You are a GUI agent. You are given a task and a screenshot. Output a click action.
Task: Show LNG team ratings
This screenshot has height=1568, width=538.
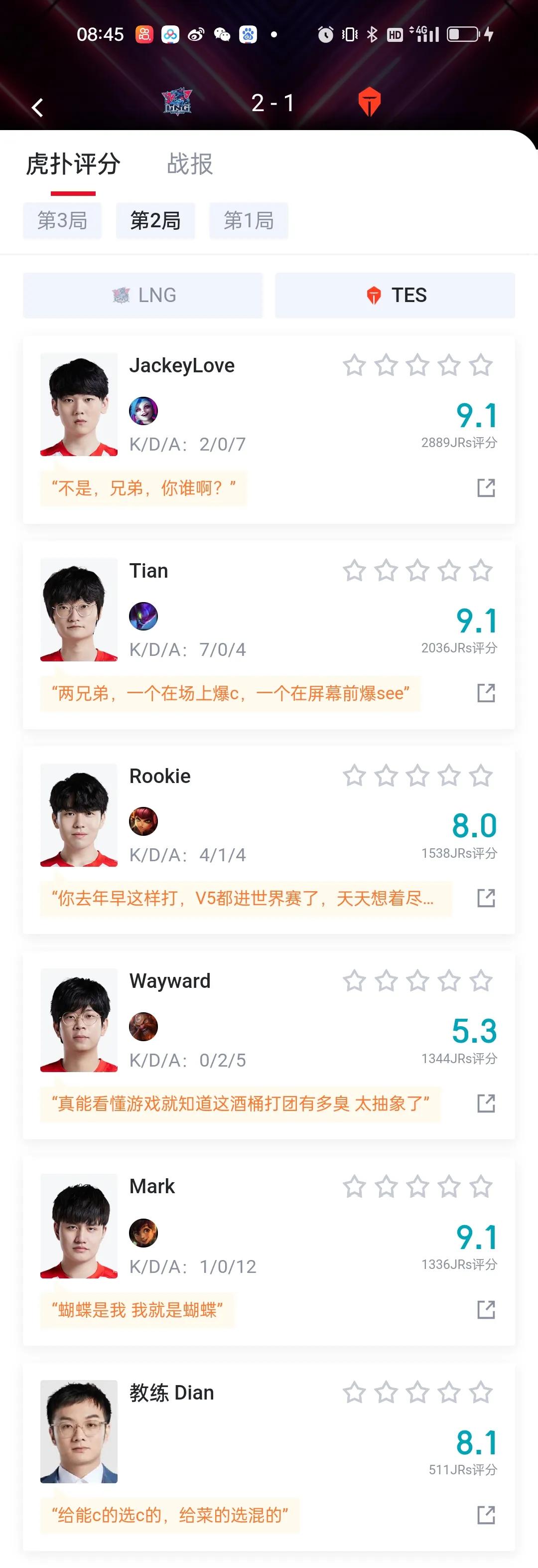(x=143, y=295)
